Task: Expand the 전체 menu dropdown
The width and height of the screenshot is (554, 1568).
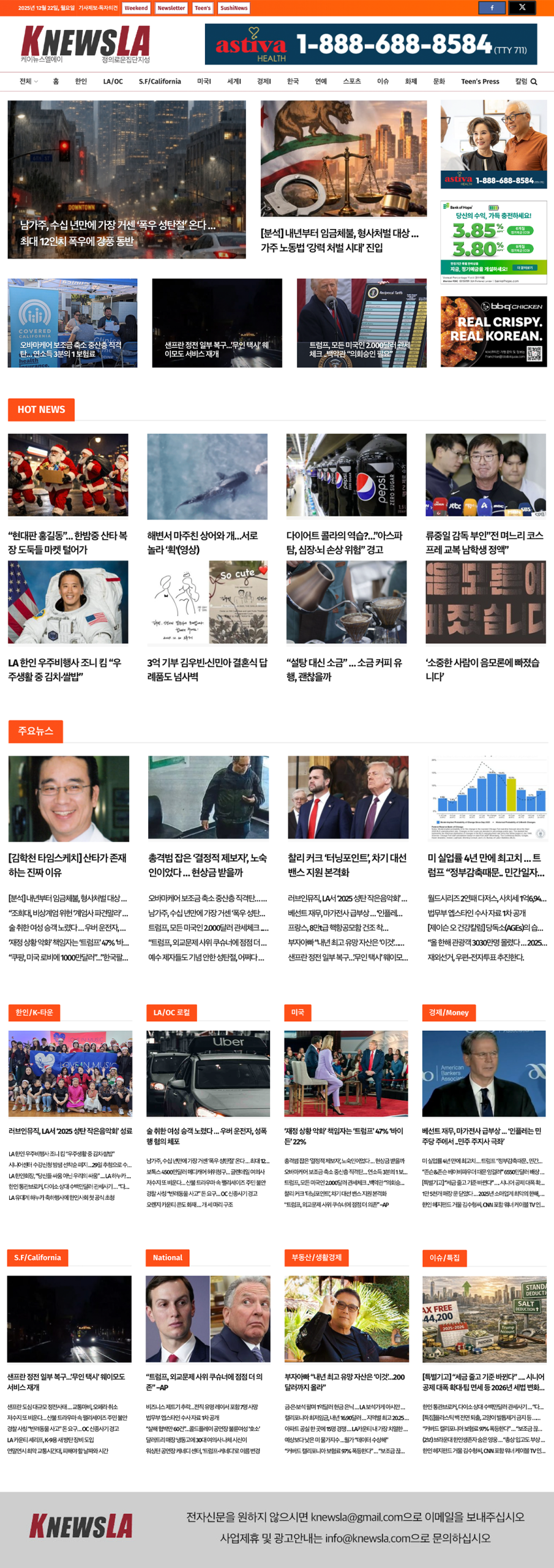Action: [28, 81]
